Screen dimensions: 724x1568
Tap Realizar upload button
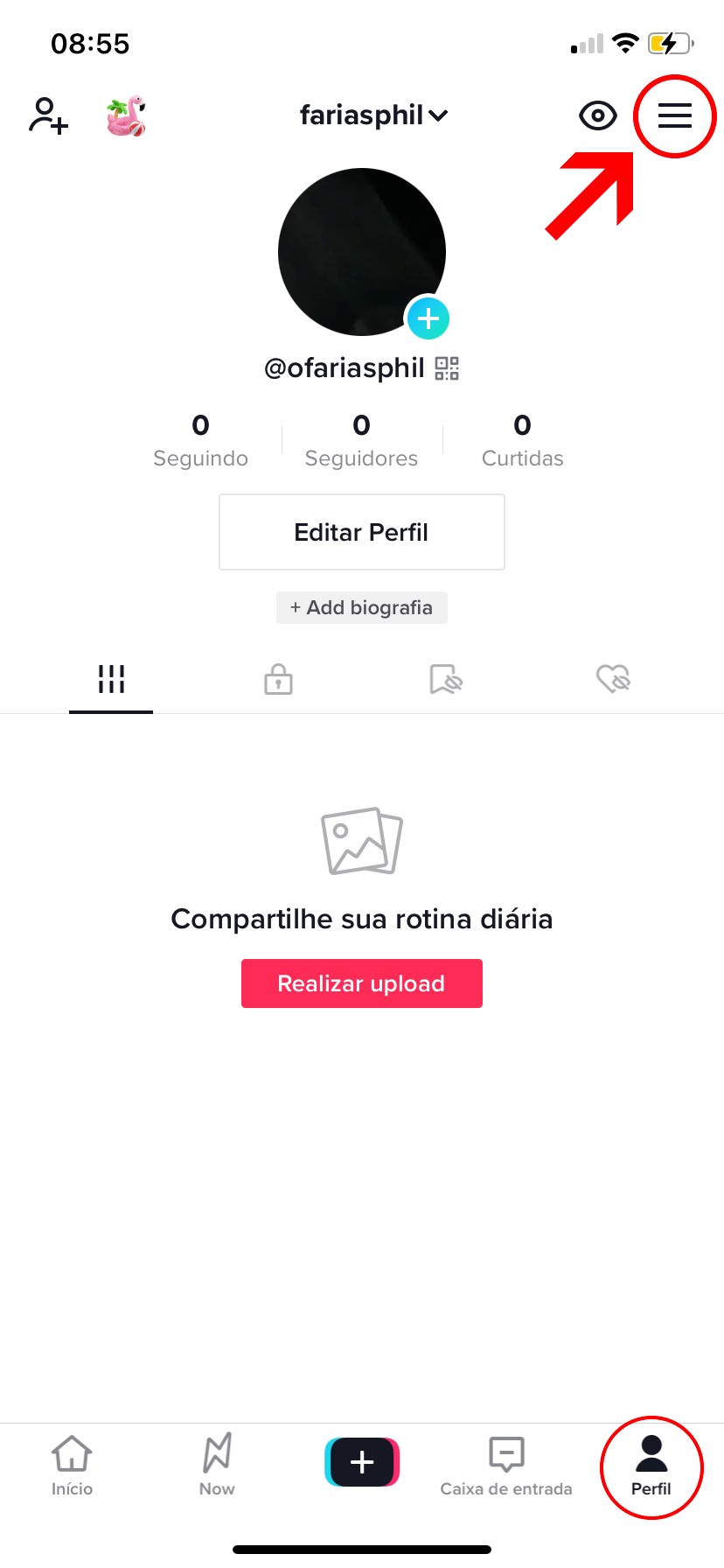(361, 983)
